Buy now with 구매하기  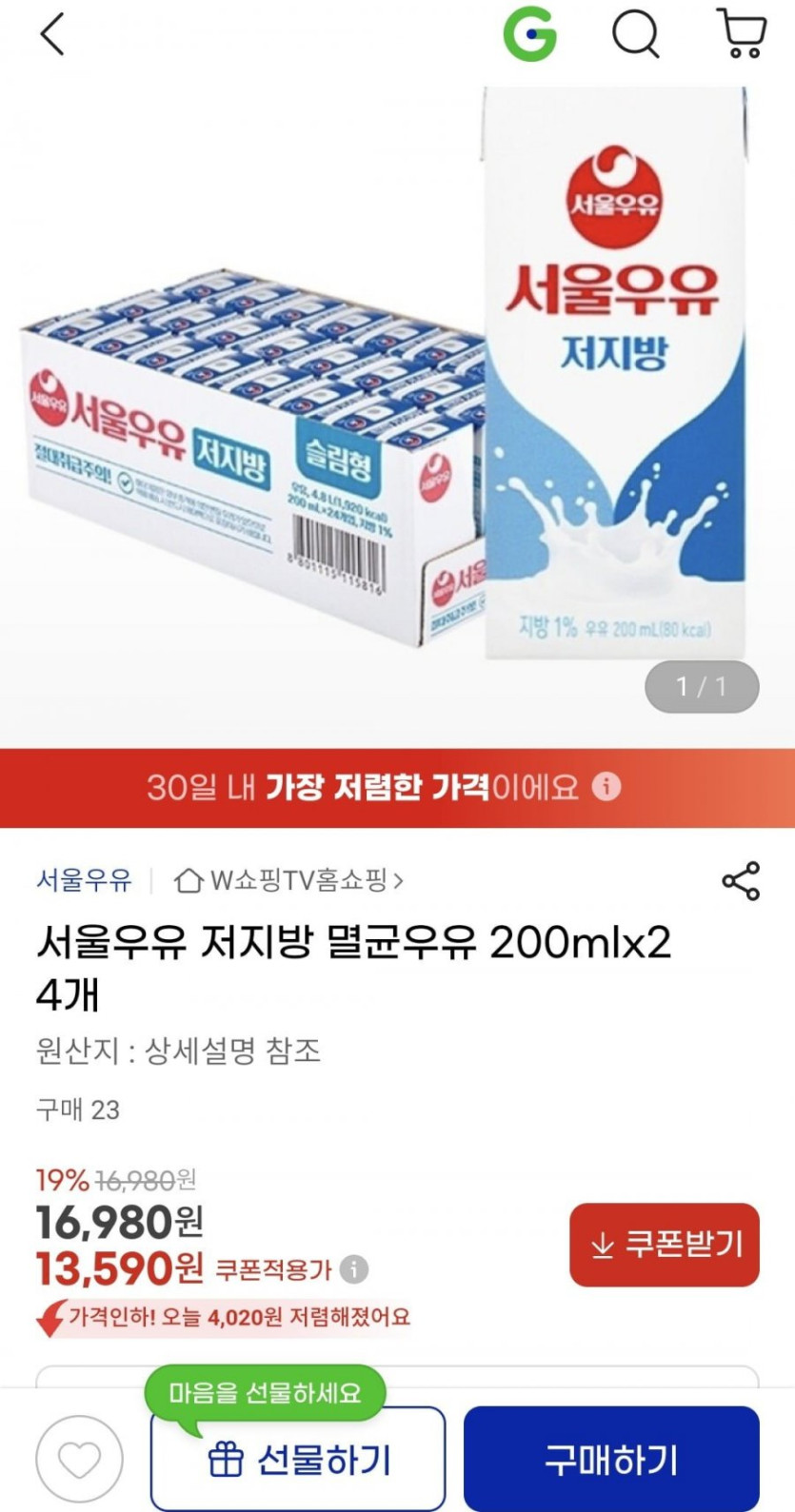click(610, 1459)
